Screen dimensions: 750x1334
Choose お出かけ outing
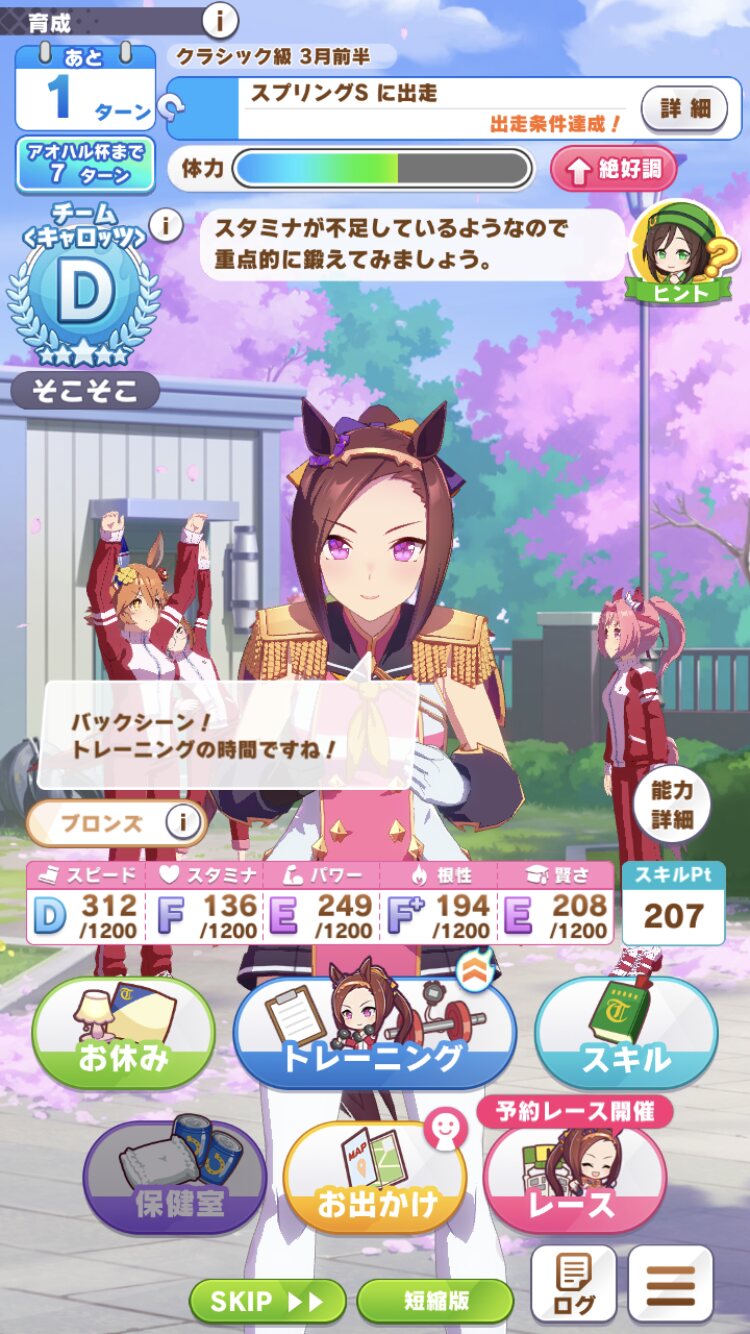[375, 1178]
